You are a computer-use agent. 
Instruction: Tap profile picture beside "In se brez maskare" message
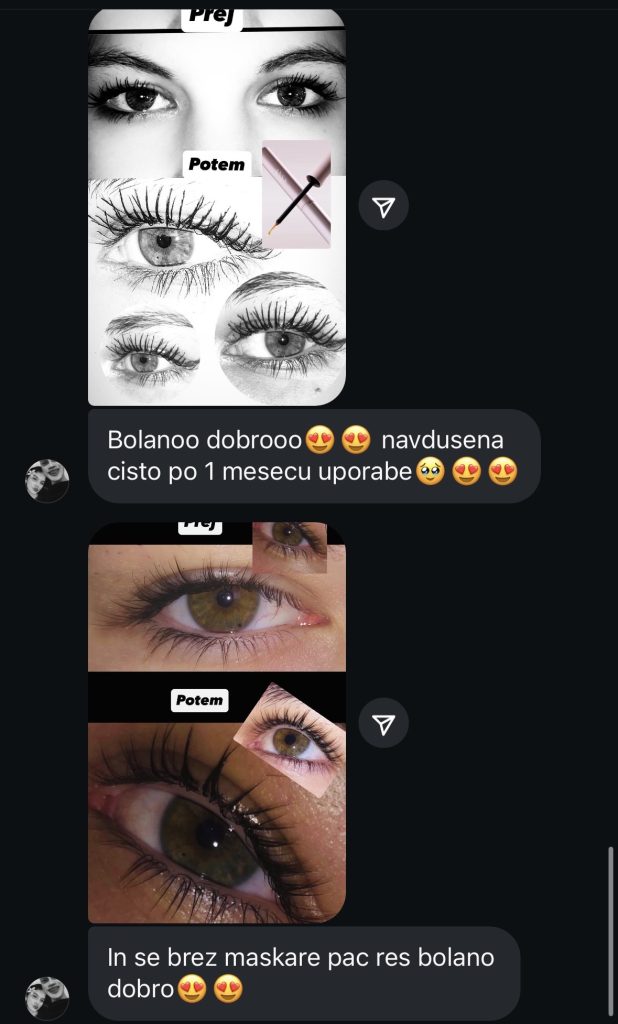[47, 998]
